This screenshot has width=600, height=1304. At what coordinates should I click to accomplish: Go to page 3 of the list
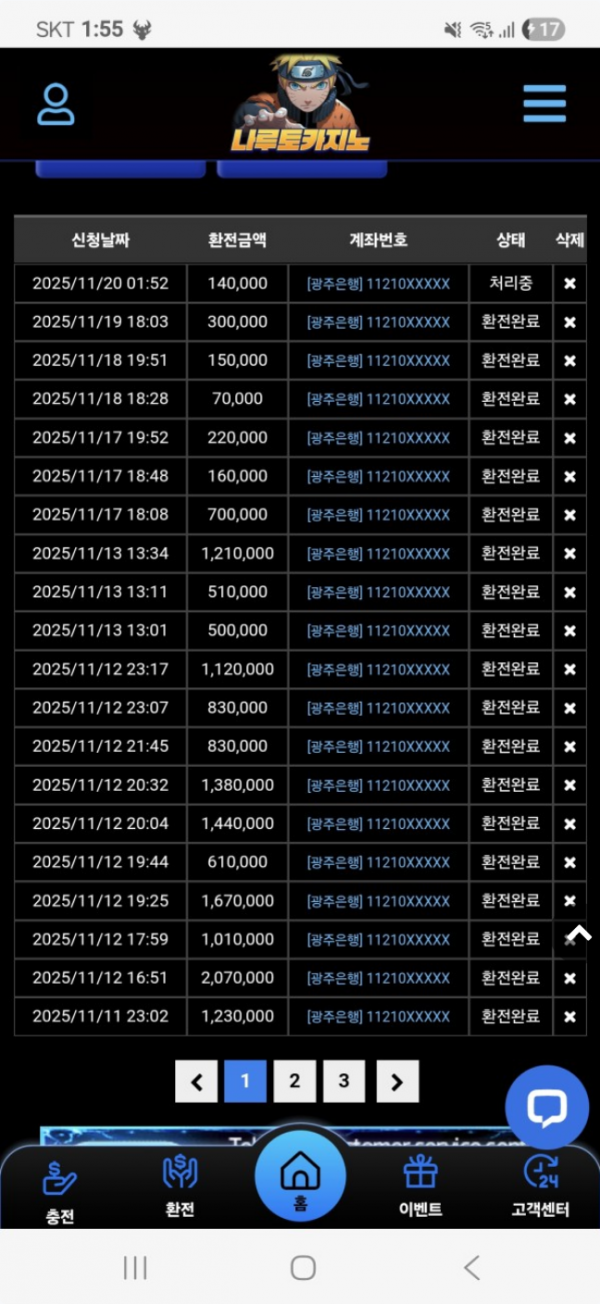coord(344,1081)
